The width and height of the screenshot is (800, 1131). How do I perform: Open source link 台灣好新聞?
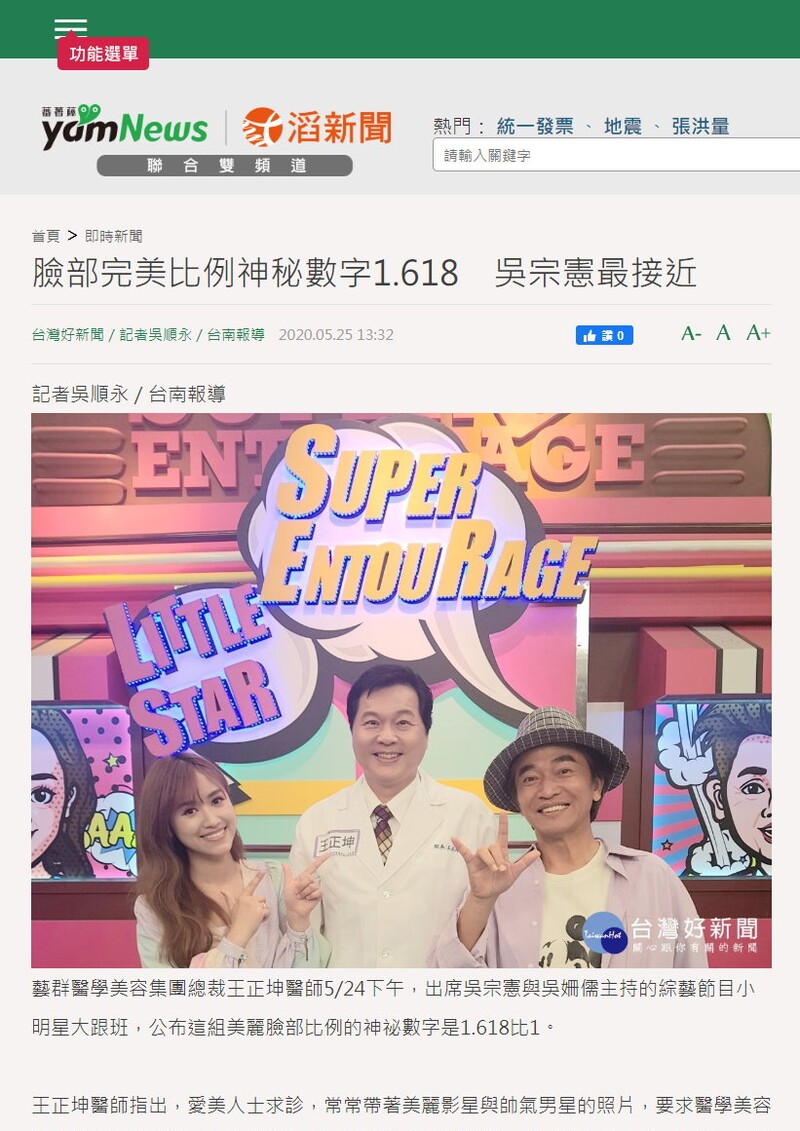pyautogui.click(x=68, y=335)
